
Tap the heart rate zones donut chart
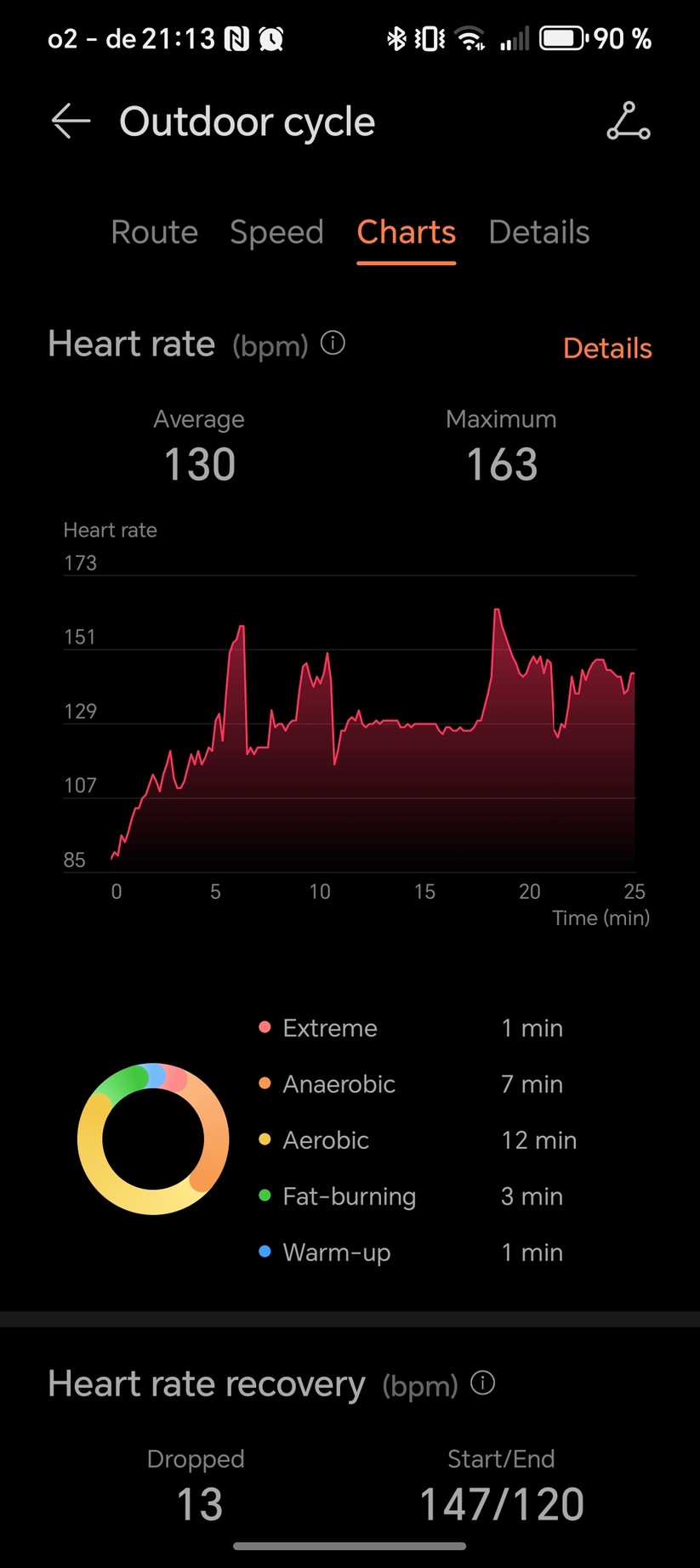coord(153,1138)
